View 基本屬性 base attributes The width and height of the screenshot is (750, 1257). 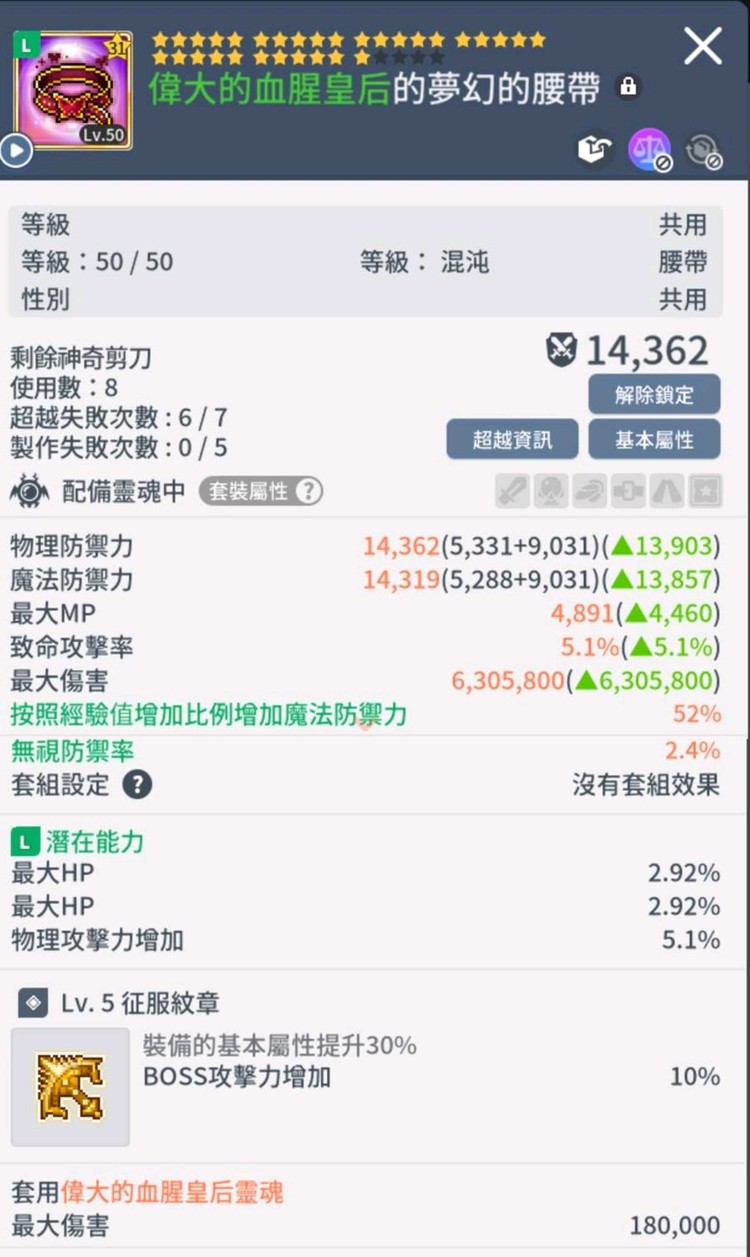(x=654, y=440)
